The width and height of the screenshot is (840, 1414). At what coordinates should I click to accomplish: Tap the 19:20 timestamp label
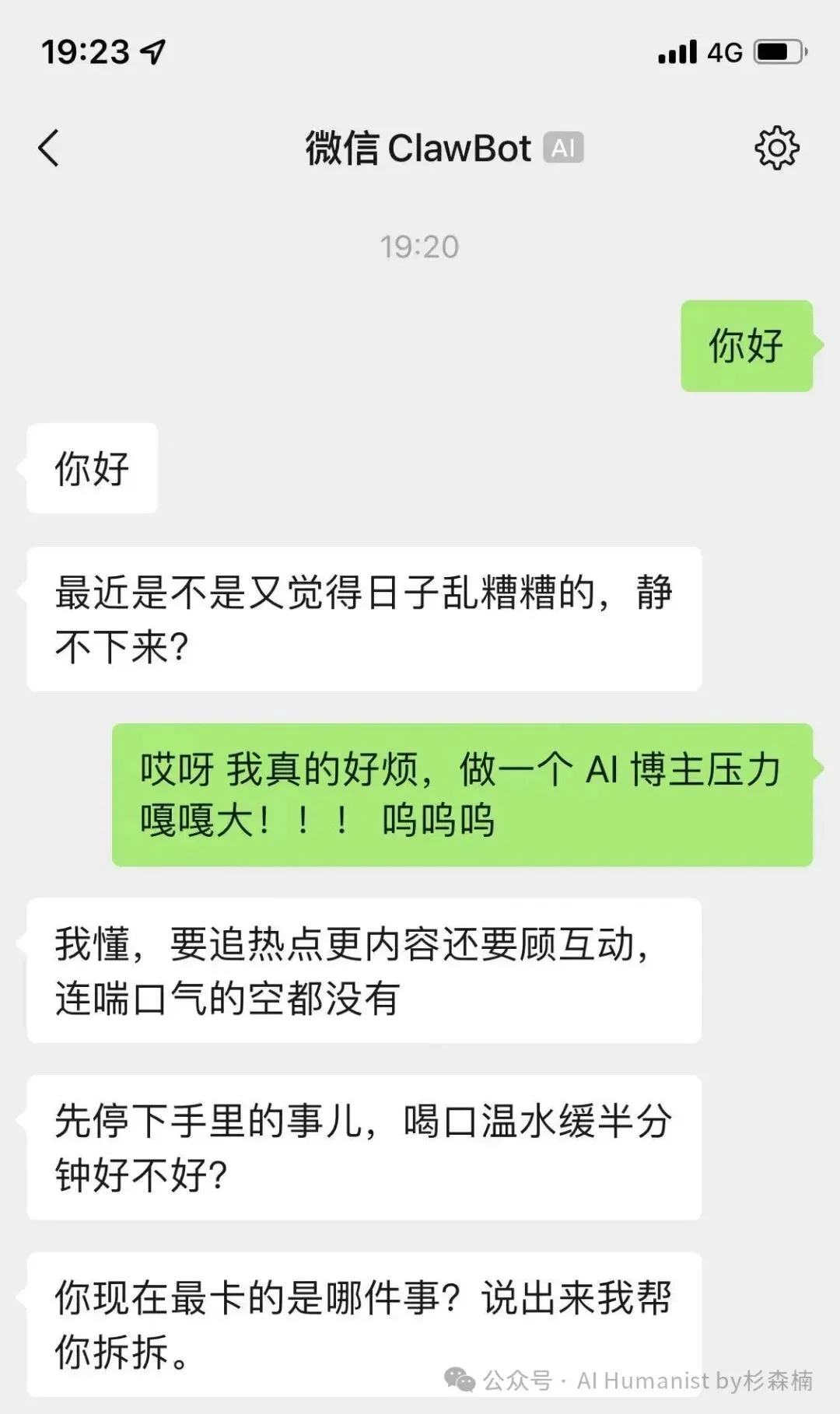coord(420,246)
